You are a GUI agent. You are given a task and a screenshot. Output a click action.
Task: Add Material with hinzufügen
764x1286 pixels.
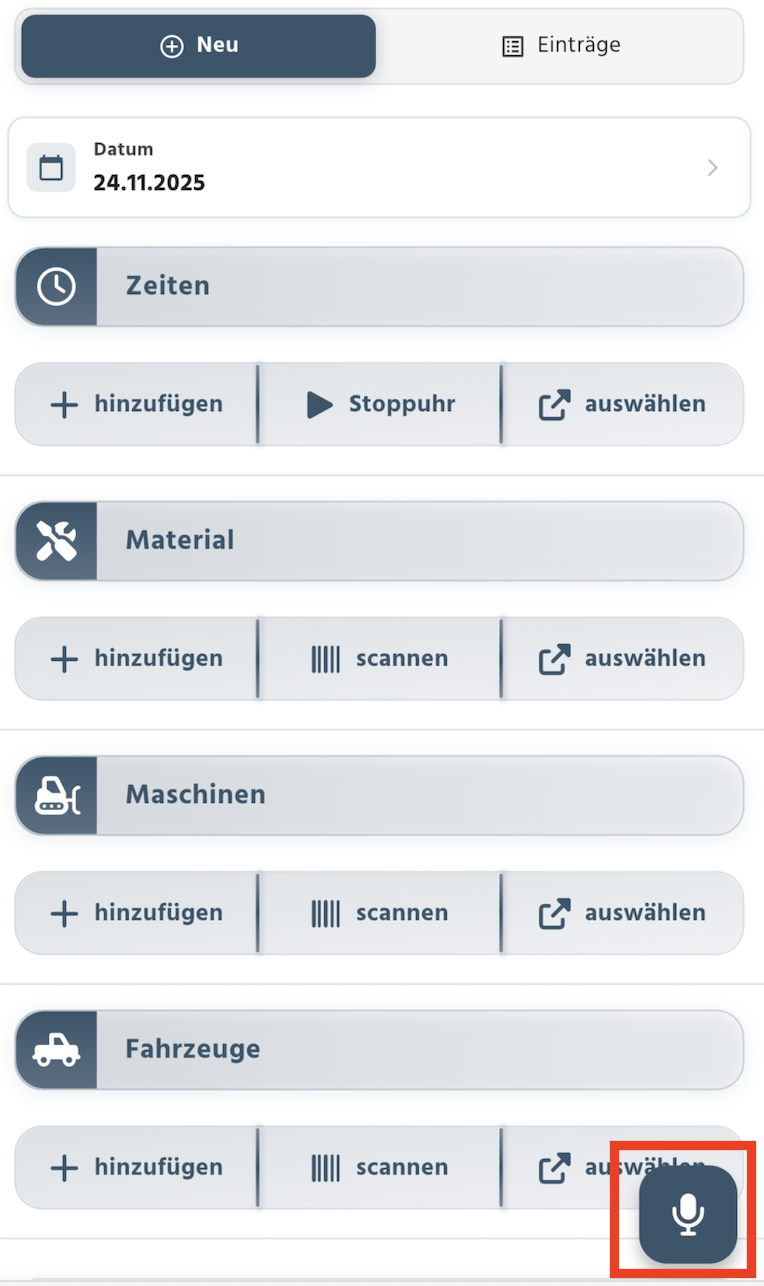(137, 658)
